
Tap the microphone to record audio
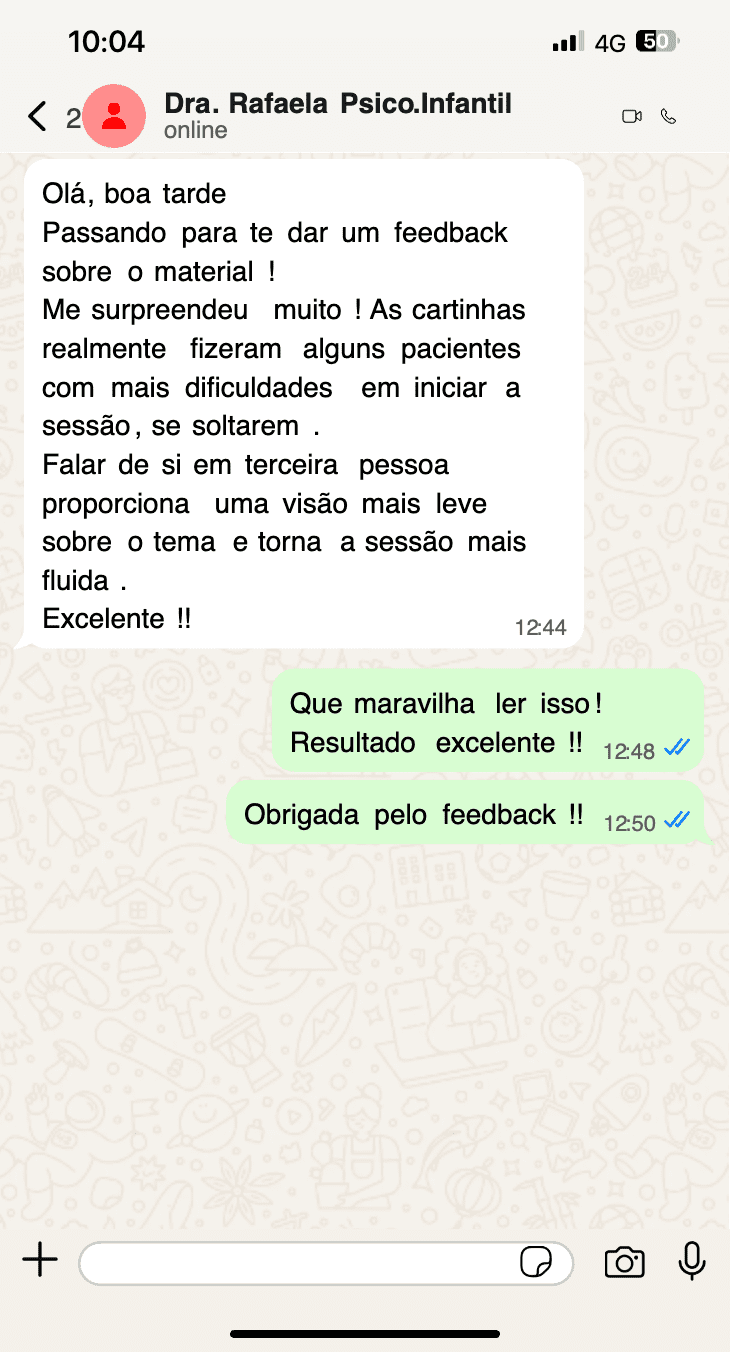pyautogui.click(x=692, y=1261)
